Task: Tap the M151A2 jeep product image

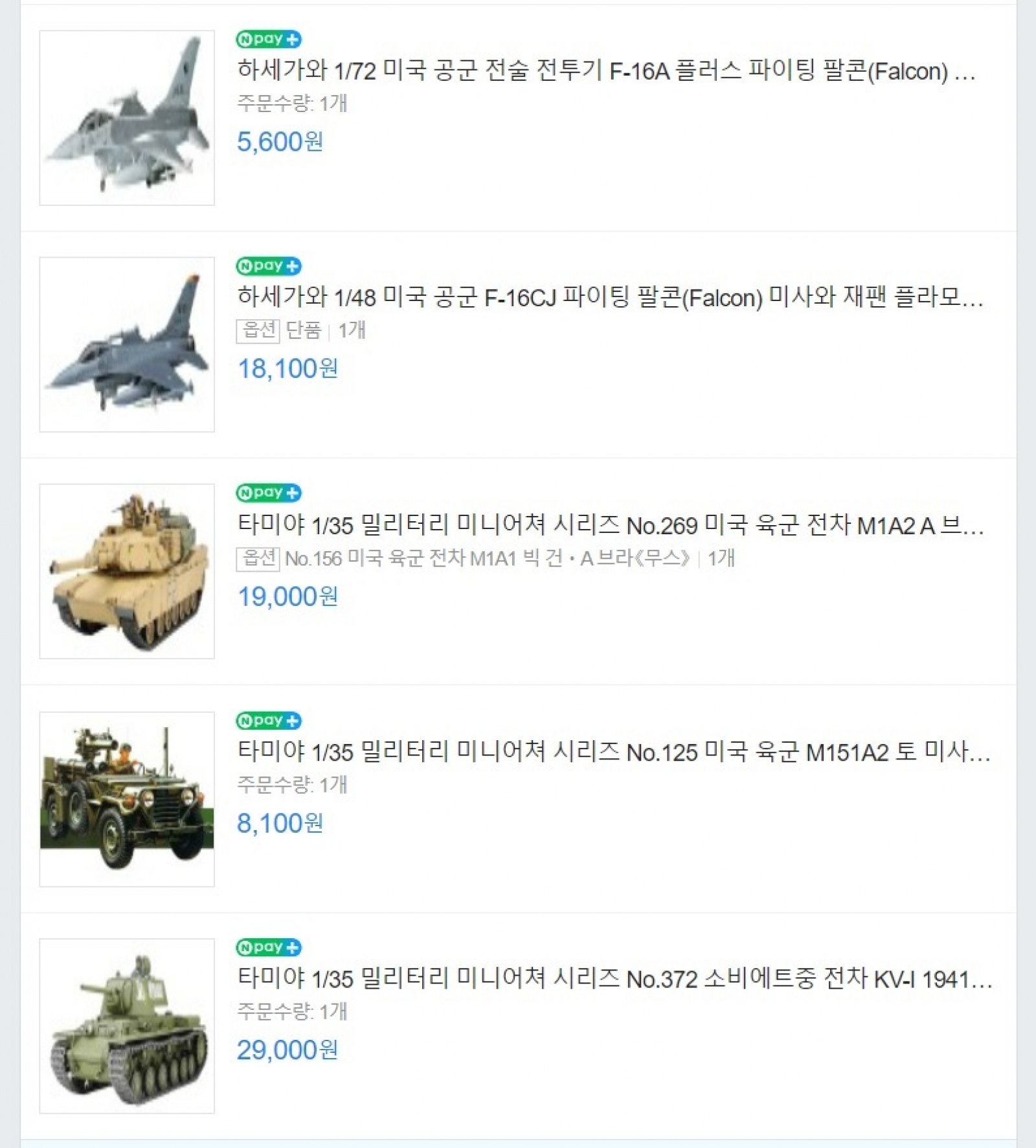Action: pos(127,799)
